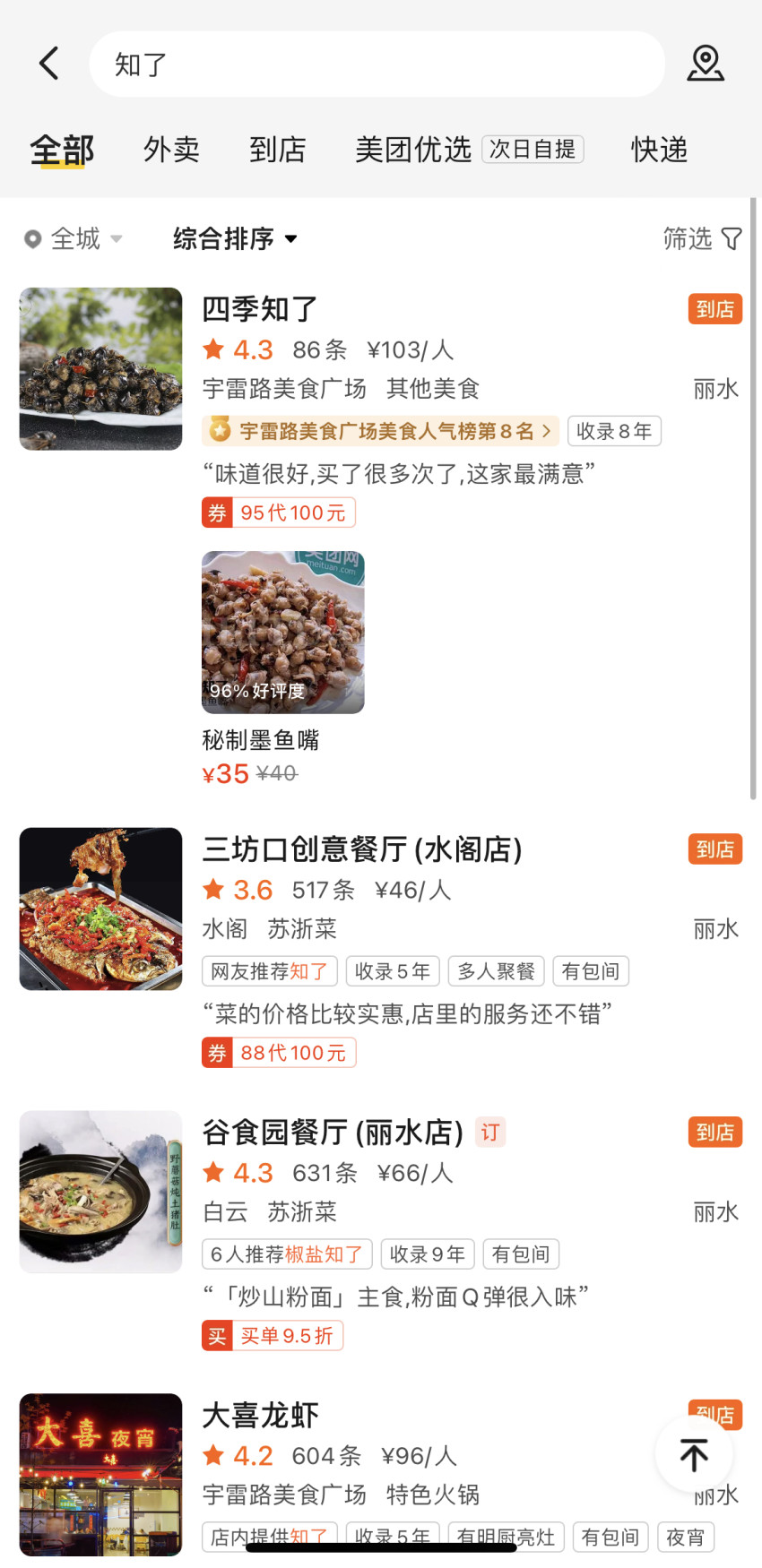The width and height of the screenshot is (762, 1568).
Task: Click the back arrow at top left
Action: click(x=49, y=63)
